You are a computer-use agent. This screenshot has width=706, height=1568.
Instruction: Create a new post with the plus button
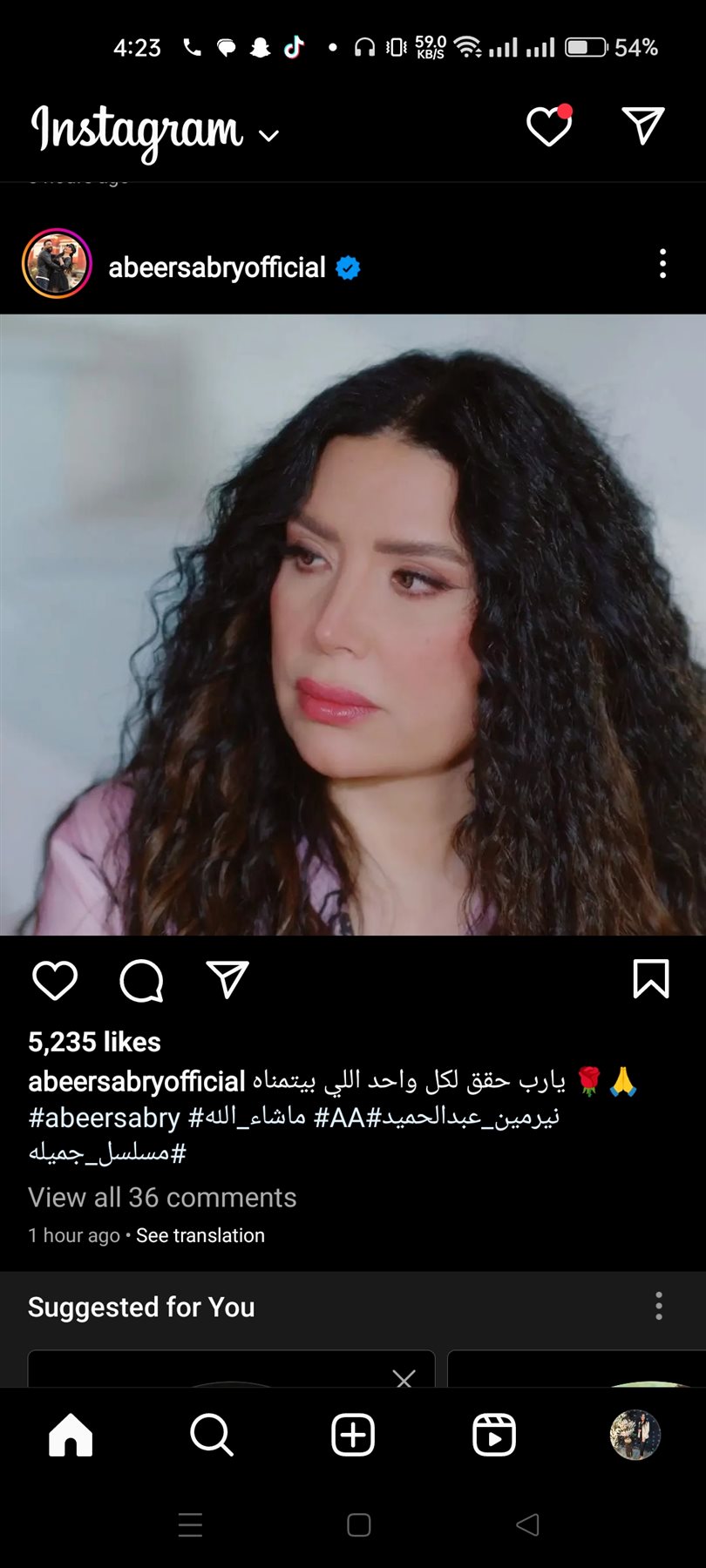(353, 1435)
